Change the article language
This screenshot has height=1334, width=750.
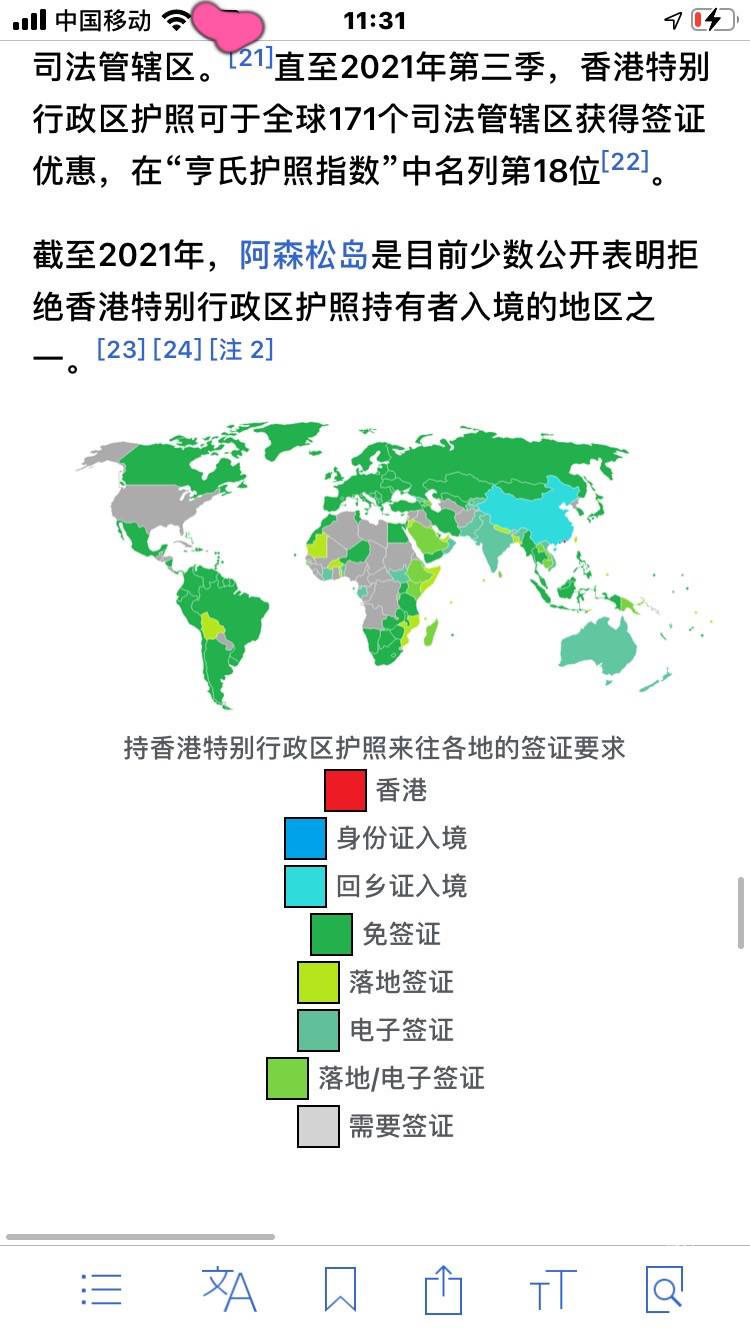229,1289
